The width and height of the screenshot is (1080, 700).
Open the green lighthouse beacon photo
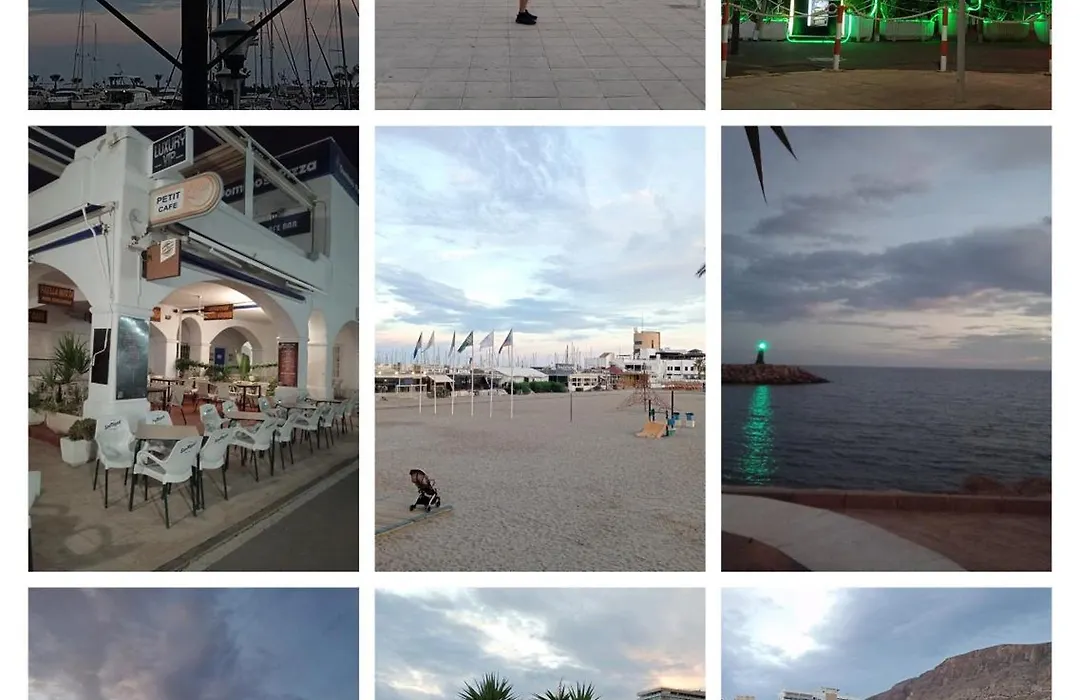[885, 348]
